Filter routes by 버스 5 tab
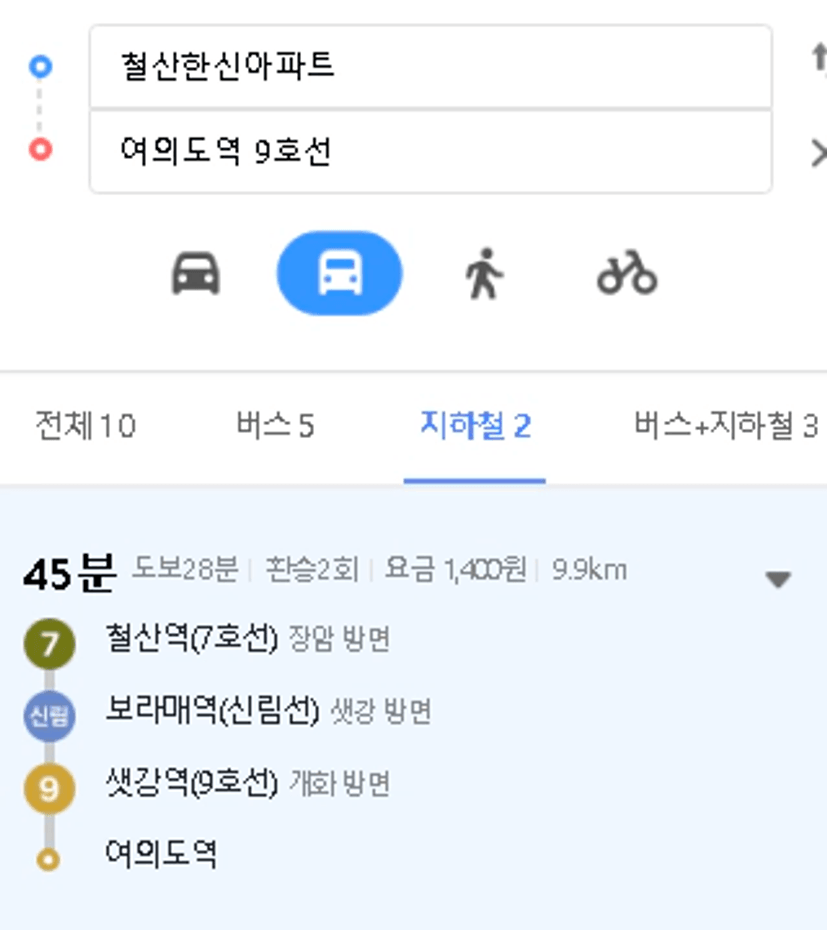The width and height of the screenshot is (827, 930). (275, 427)
